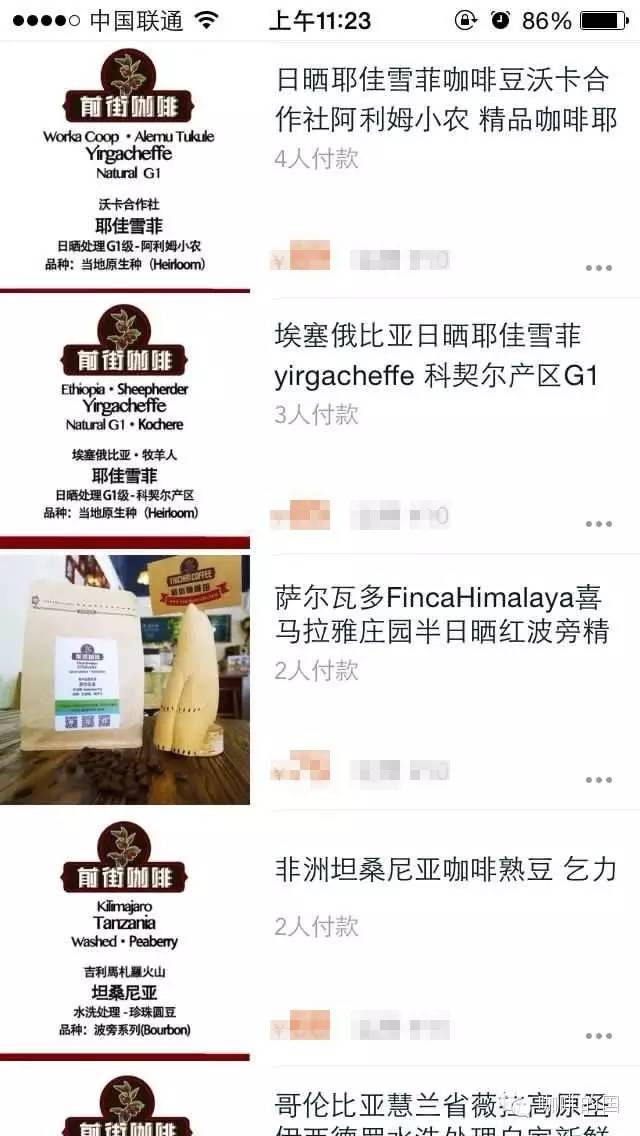This screenshot has width=640, height=1136.
Task: Open the 非洲坦桑尼亚咖啡熟豆 乞力 listing
Action: coord(445,869)
